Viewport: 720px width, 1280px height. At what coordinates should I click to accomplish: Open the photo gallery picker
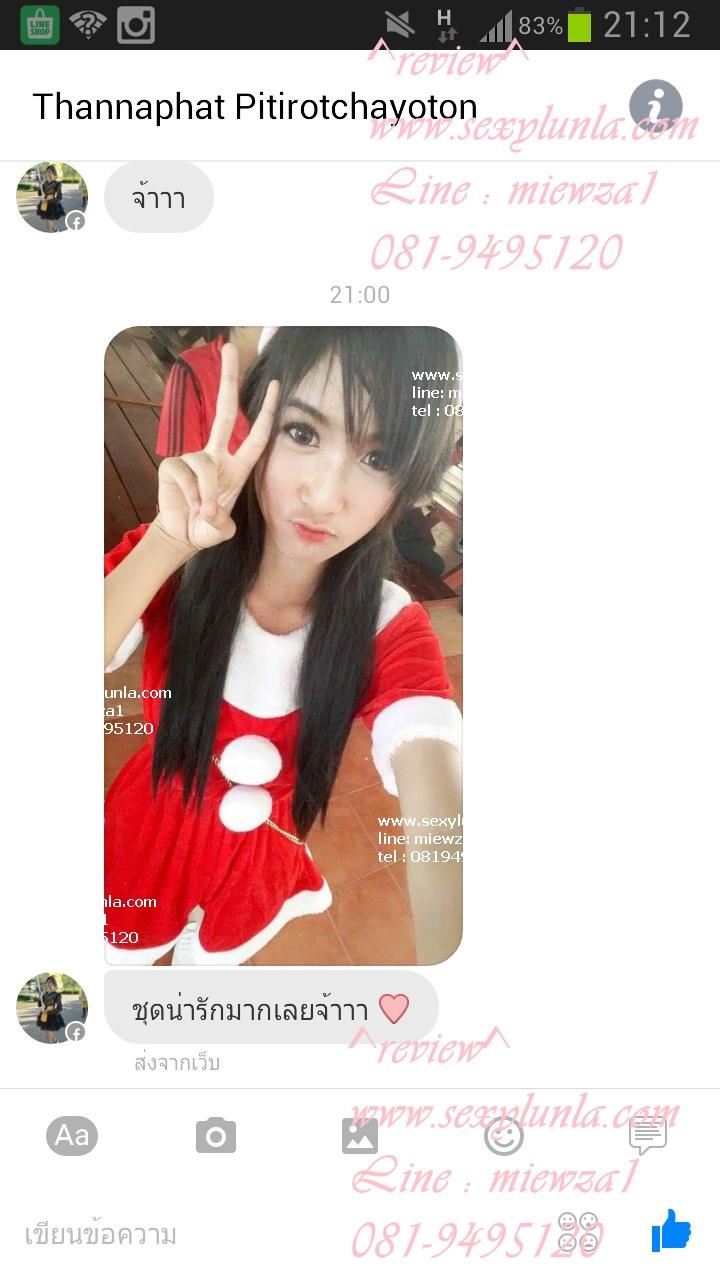click(x=360, y=1135)
